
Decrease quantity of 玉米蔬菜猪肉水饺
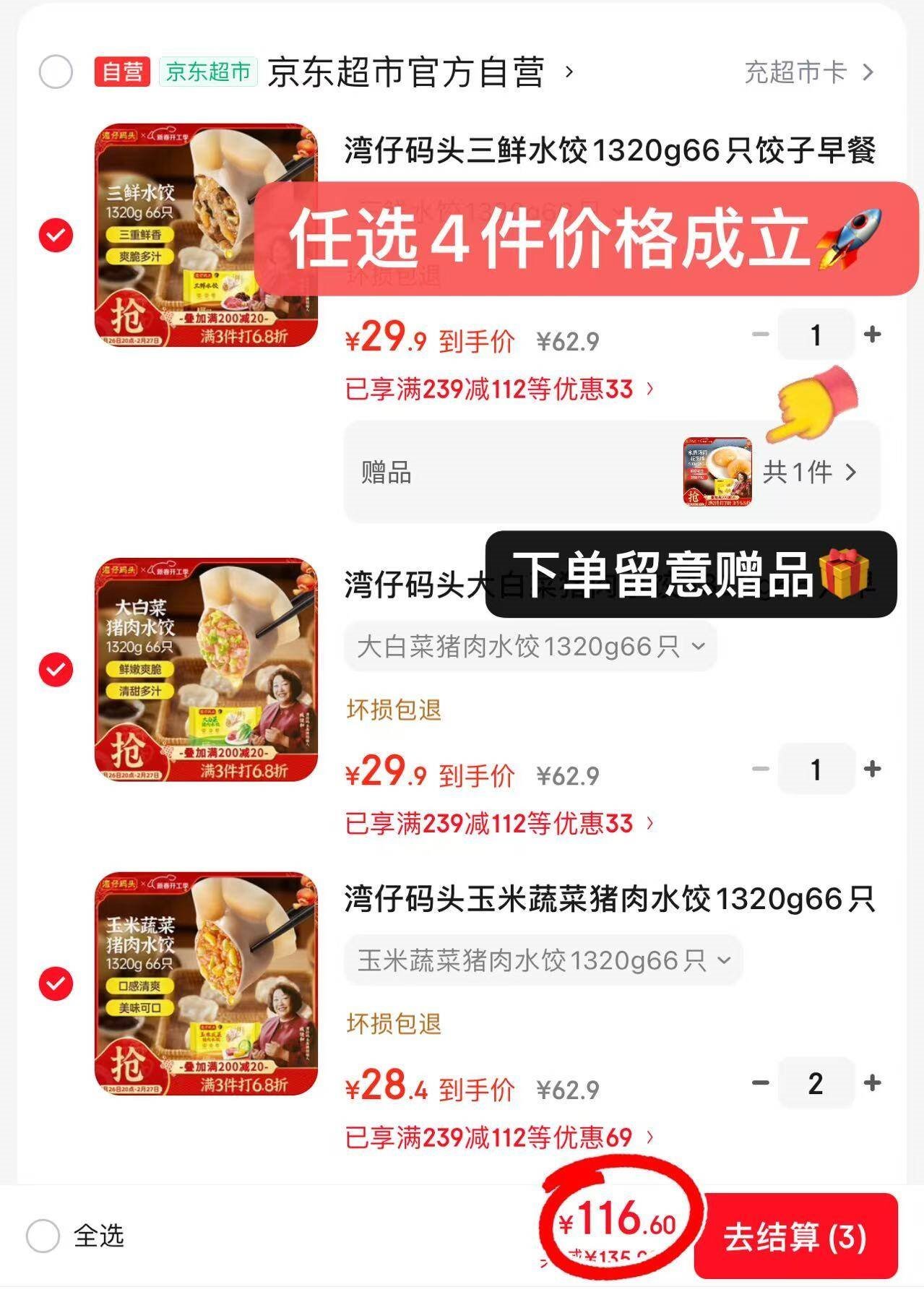click(x=760, y=1082)
